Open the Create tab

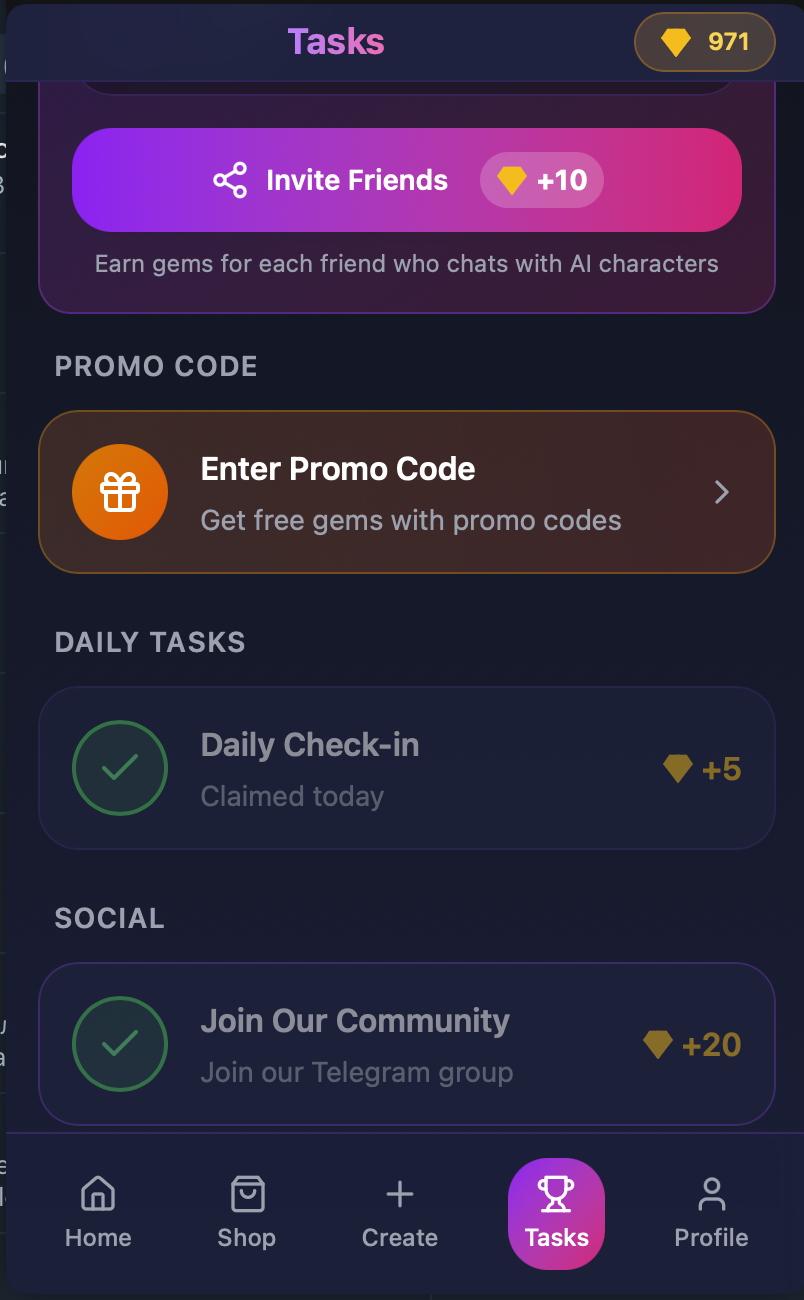point(400,1213)
